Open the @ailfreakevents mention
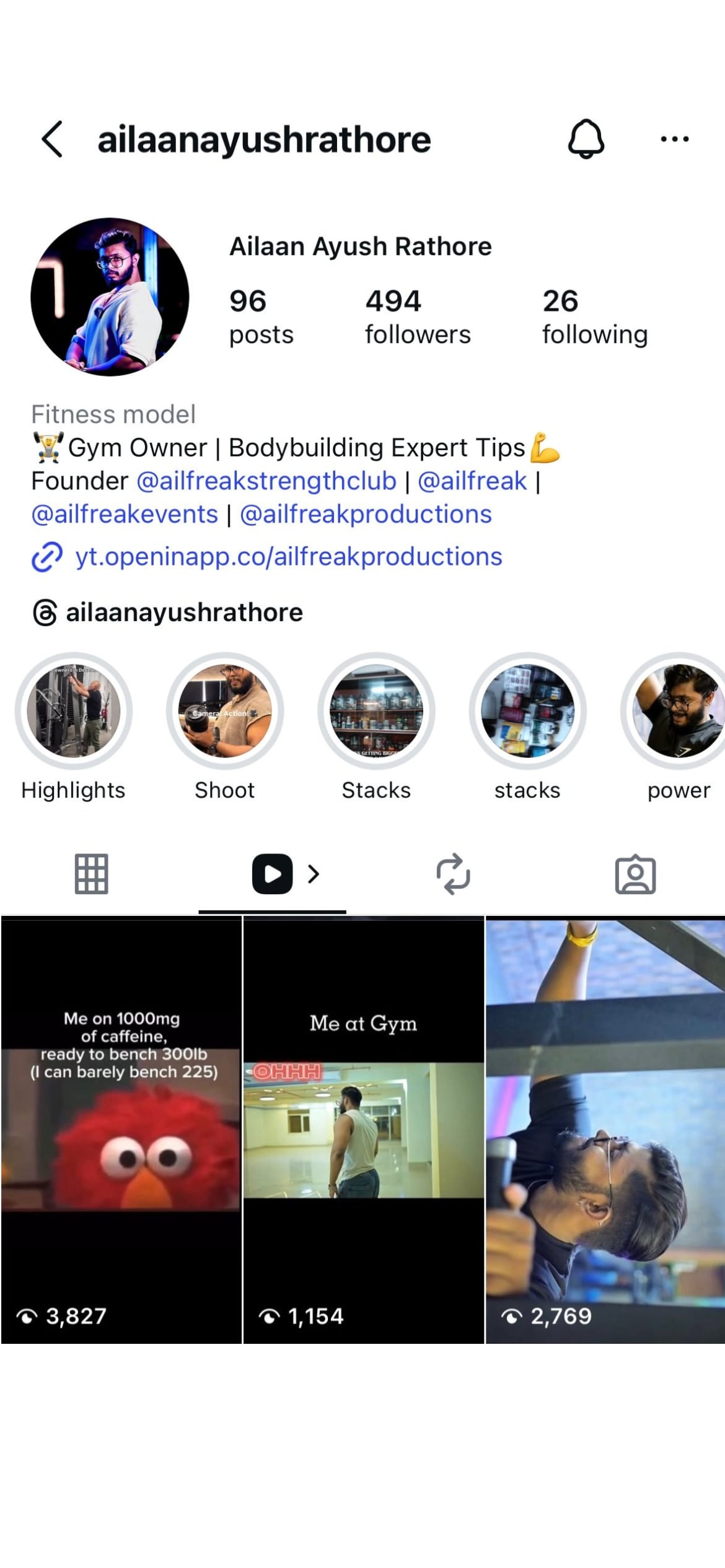Screen dimensions: 725x1568 (x=125, y=515)
